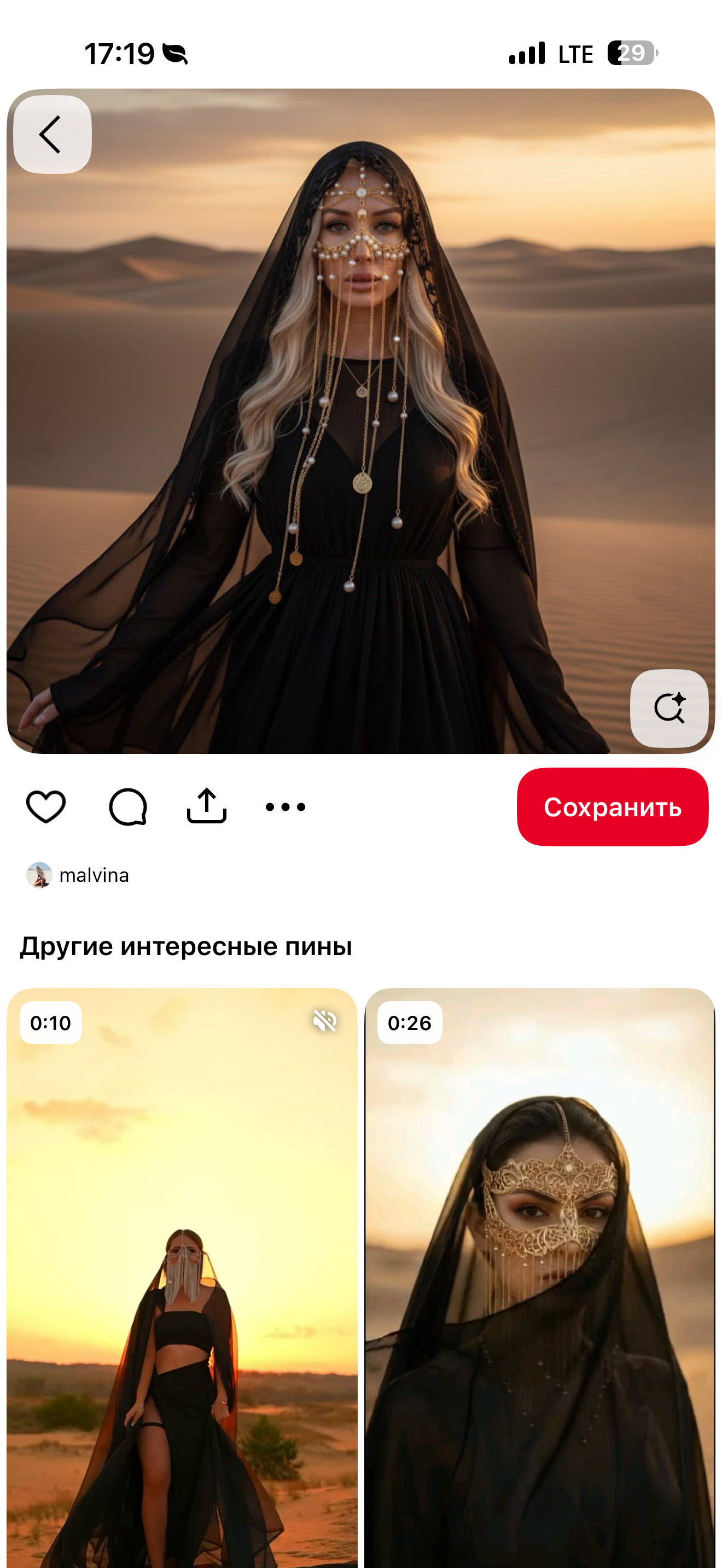Open malvina's profile
Image resolution: width=722 pixels, height=1568 pixels.
click(x=78, y=875)
